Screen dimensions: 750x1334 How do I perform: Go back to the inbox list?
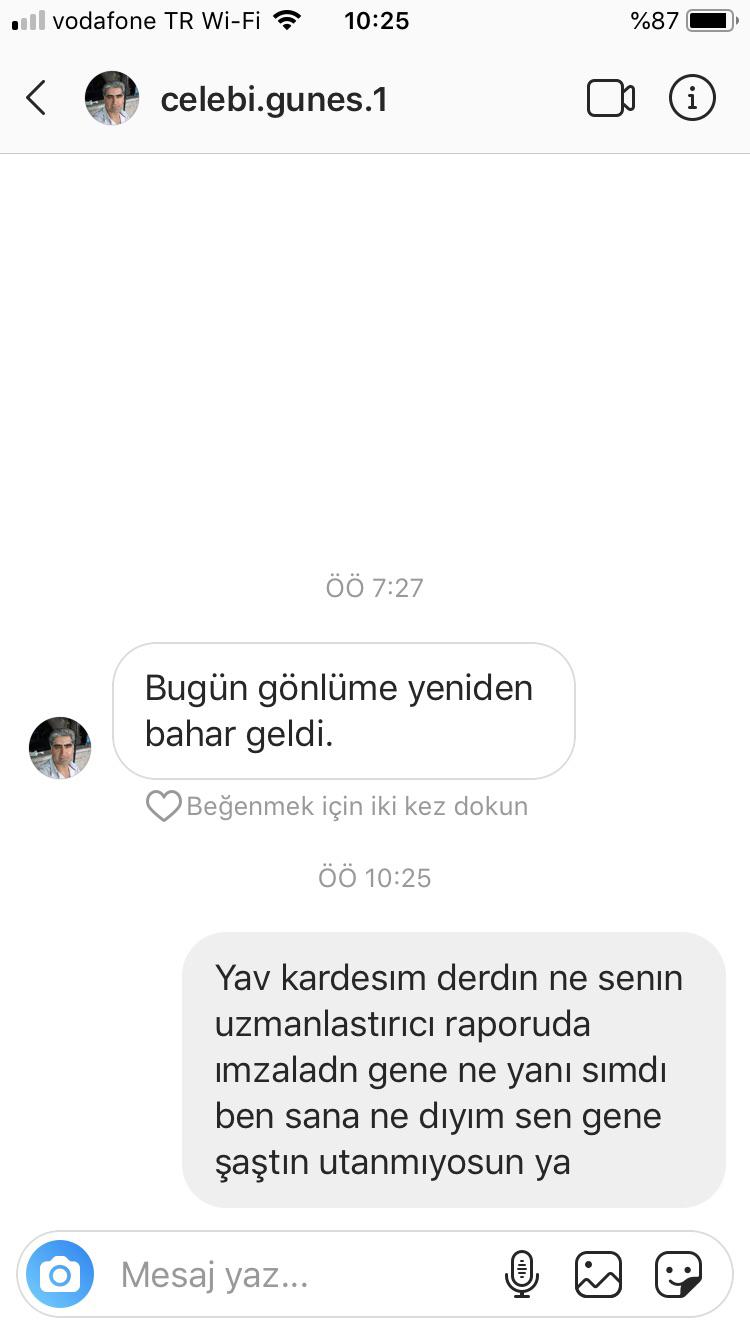[x=36, y=99]
